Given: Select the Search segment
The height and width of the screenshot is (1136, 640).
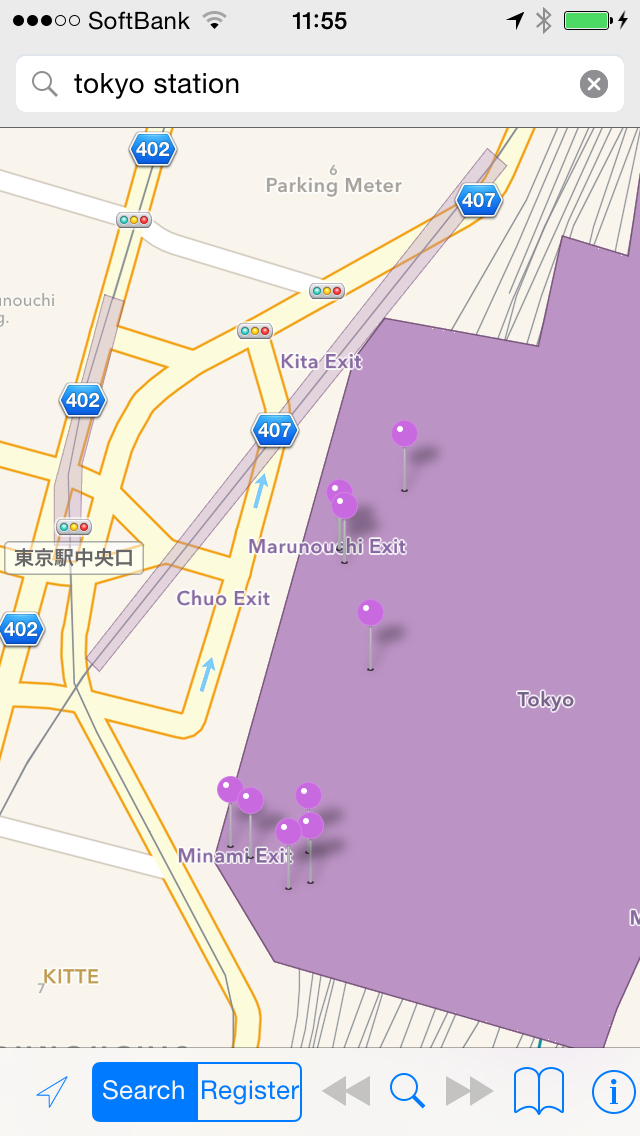Looking at the screenshot, I should [144, 1091].
